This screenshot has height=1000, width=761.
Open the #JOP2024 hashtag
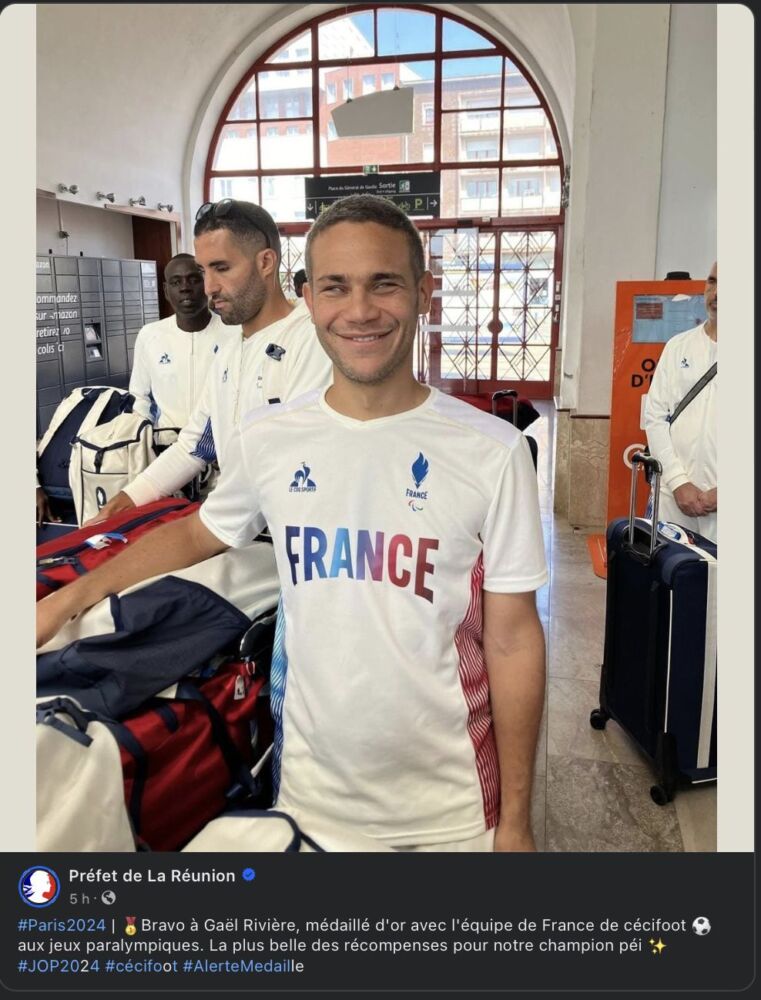coord(58,966)
